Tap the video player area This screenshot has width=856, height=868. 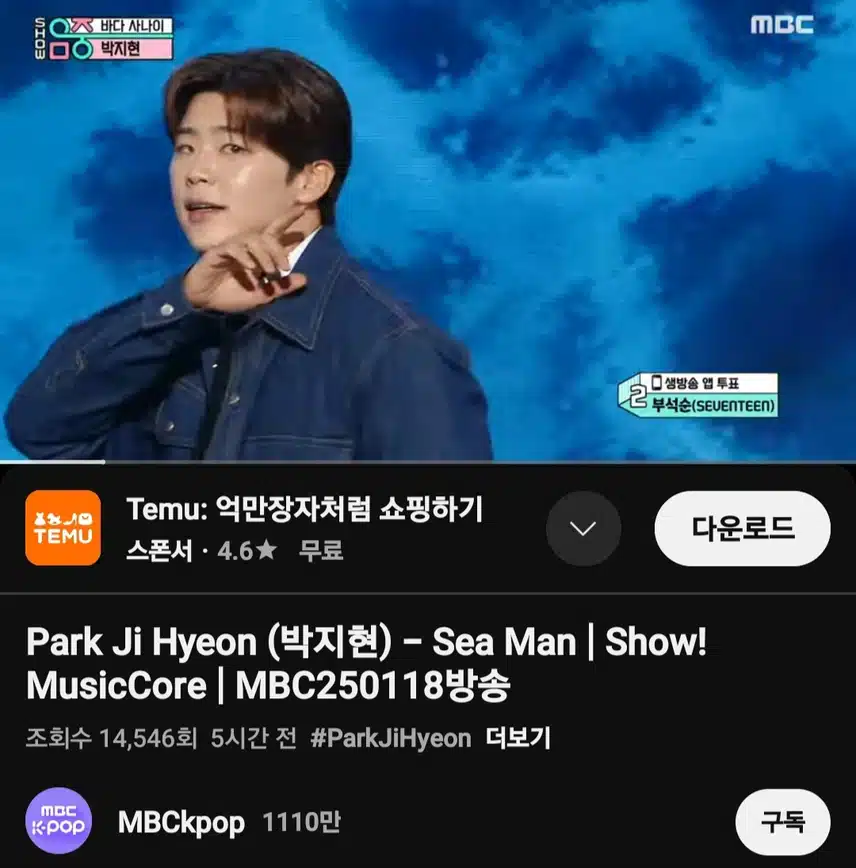428,230
